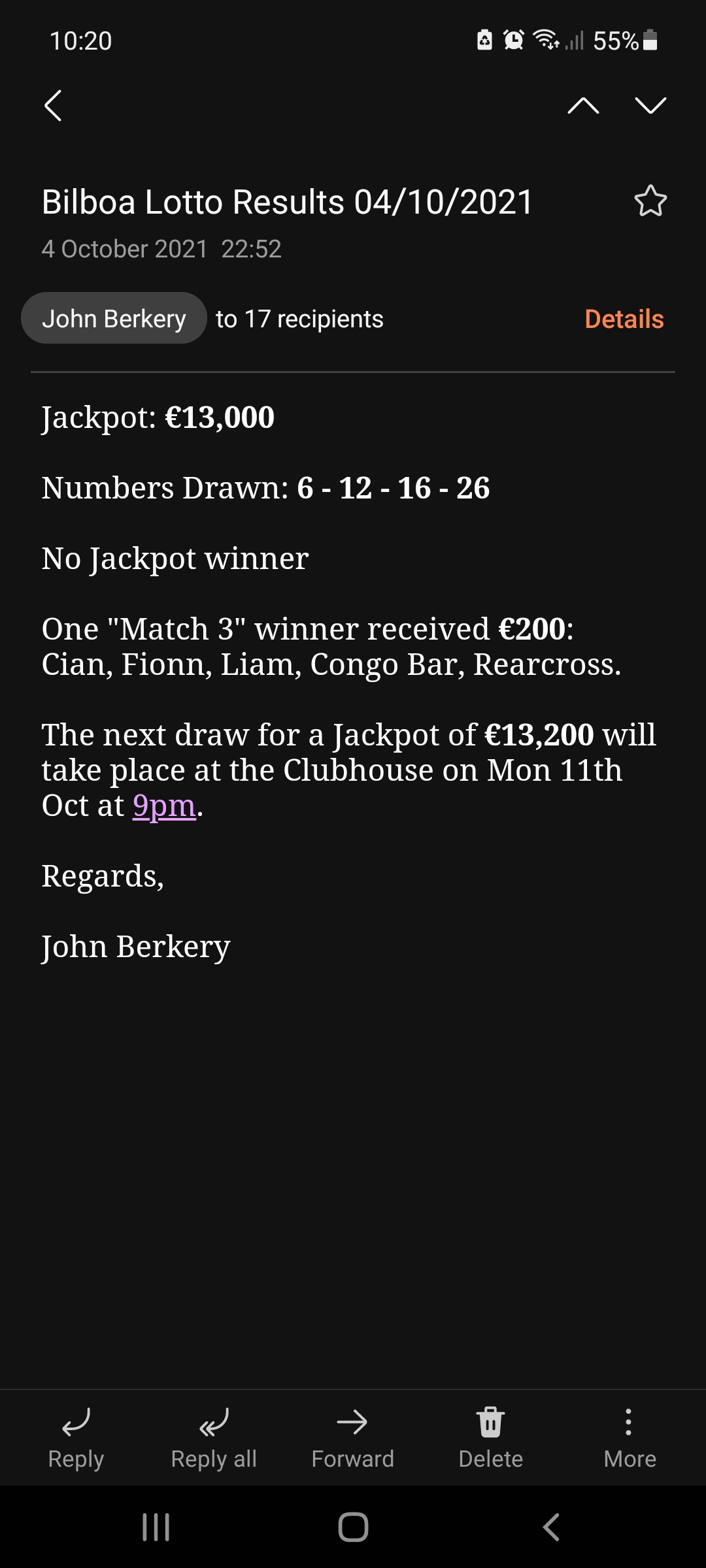Reply all to the 17 recipients
Screen dimensions: 706x1568
point(214,1437)
